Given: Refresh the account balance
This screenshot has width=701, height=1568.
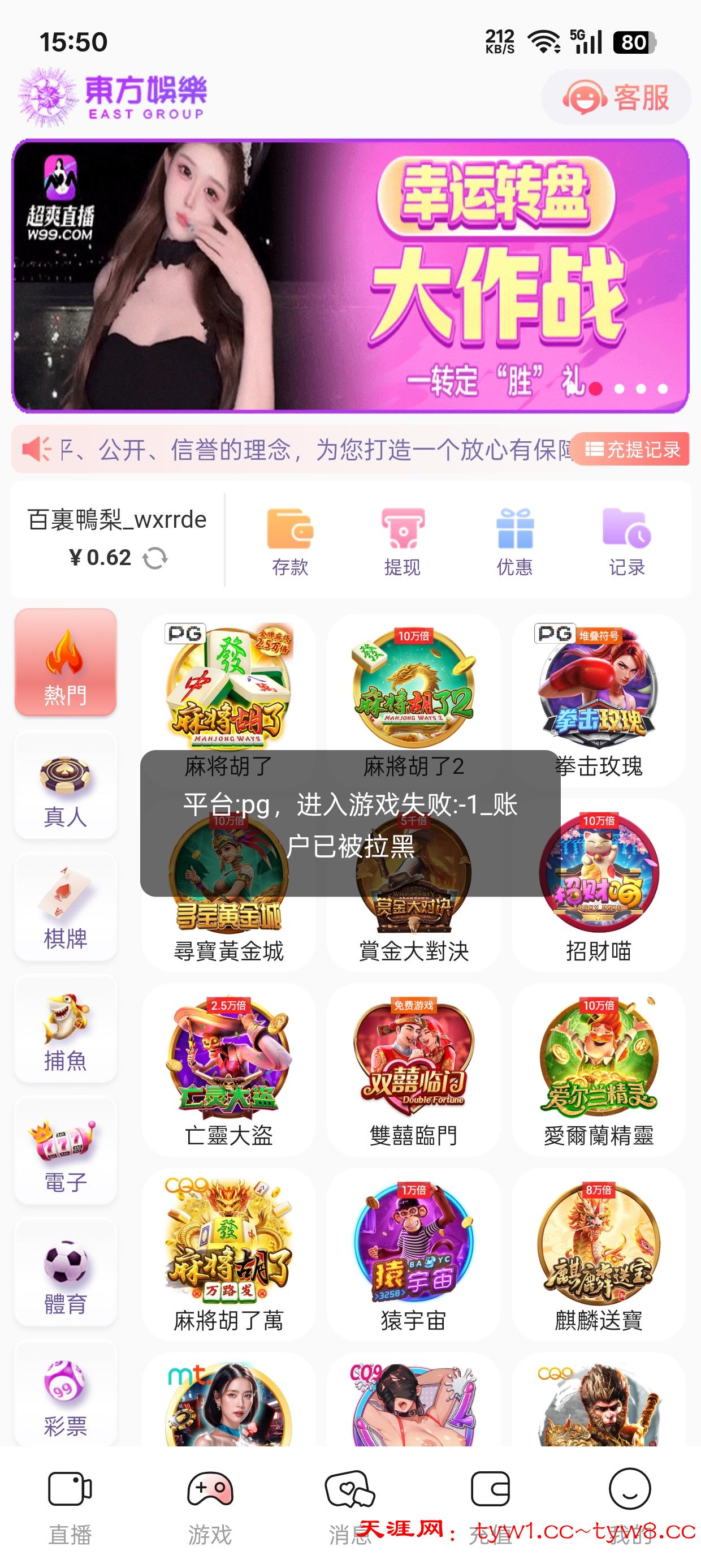Looking at the screenshot, I should tap(155, 558).
